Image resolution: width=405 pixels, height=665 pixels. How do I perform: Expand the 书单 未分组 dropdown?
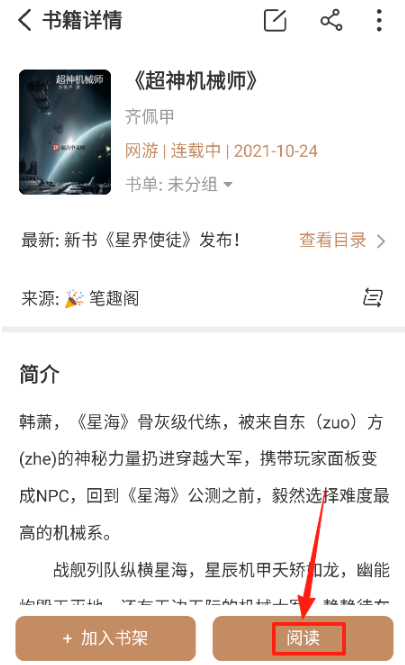tap(179, 184)
